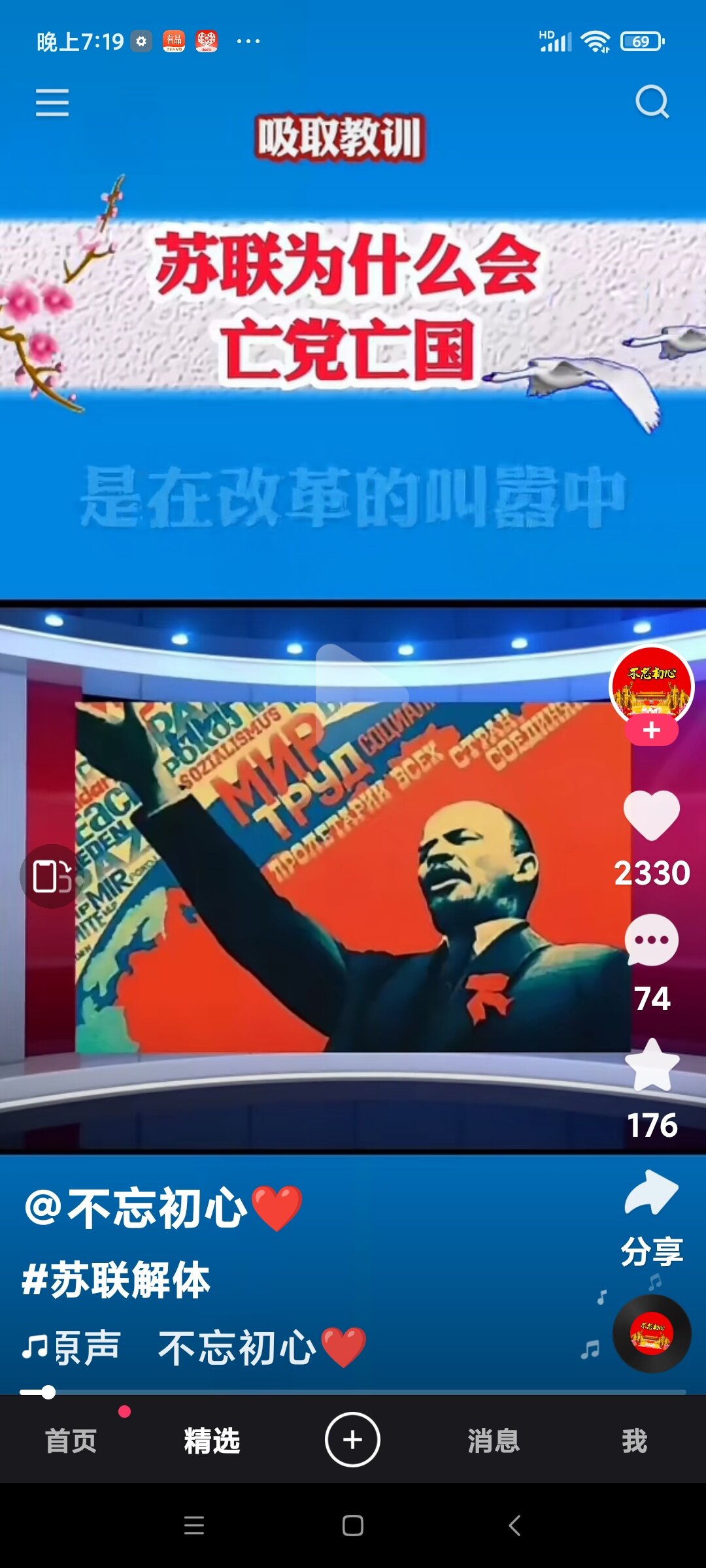Open the spinning music disc
The image size is (706, 1568).
pyautogui.click(x=652, y=1333)
